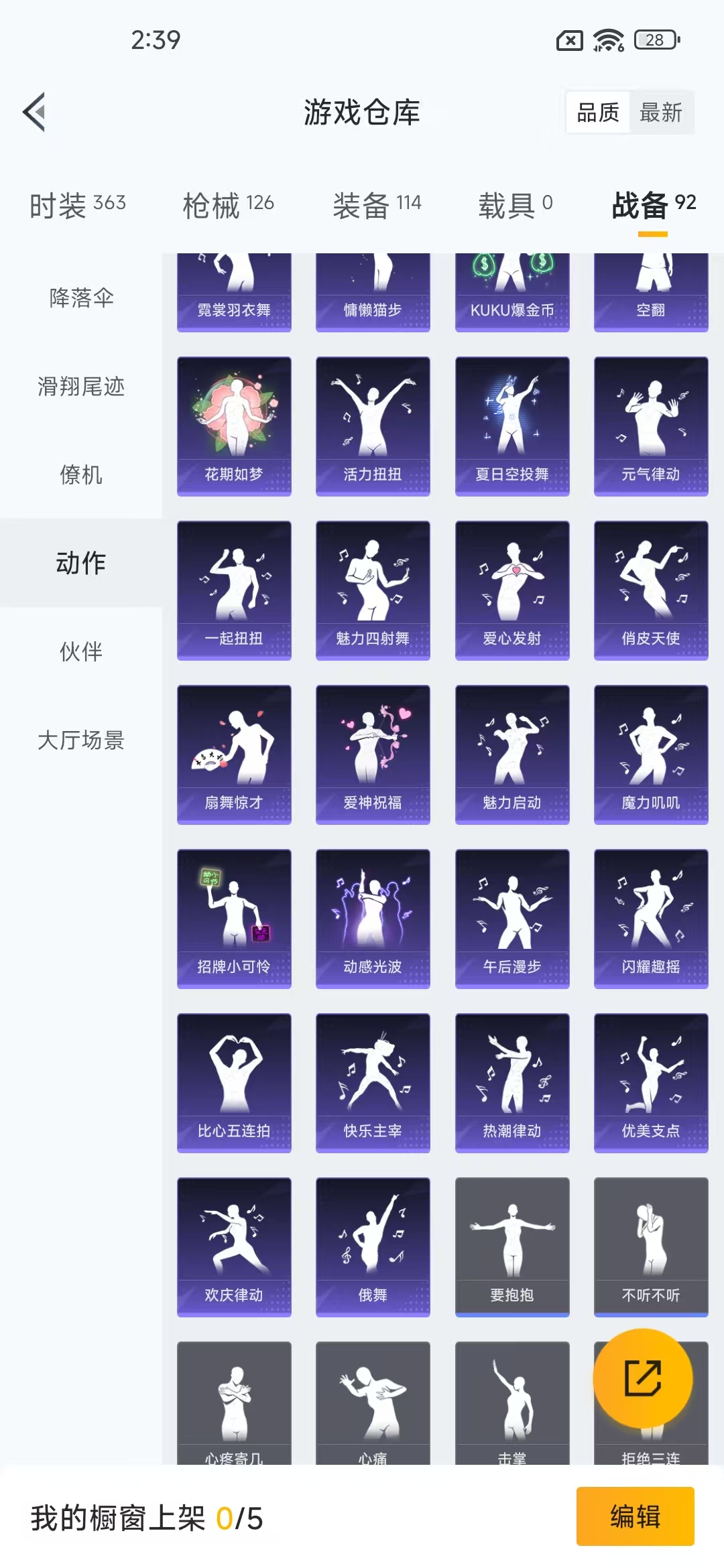
Task: Tap the yellow share floating button
Action: click(643, 1378)
